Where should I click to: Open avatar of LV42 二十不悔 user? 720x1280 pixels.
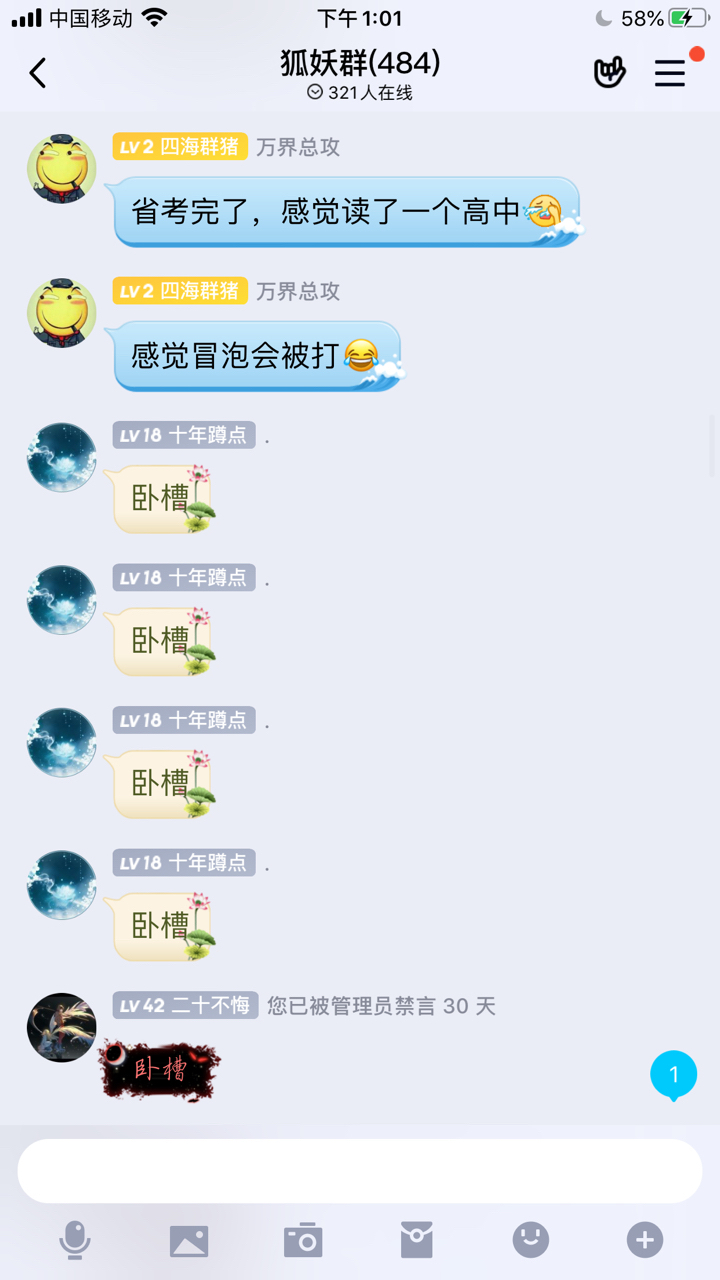tap(61, 1027)
